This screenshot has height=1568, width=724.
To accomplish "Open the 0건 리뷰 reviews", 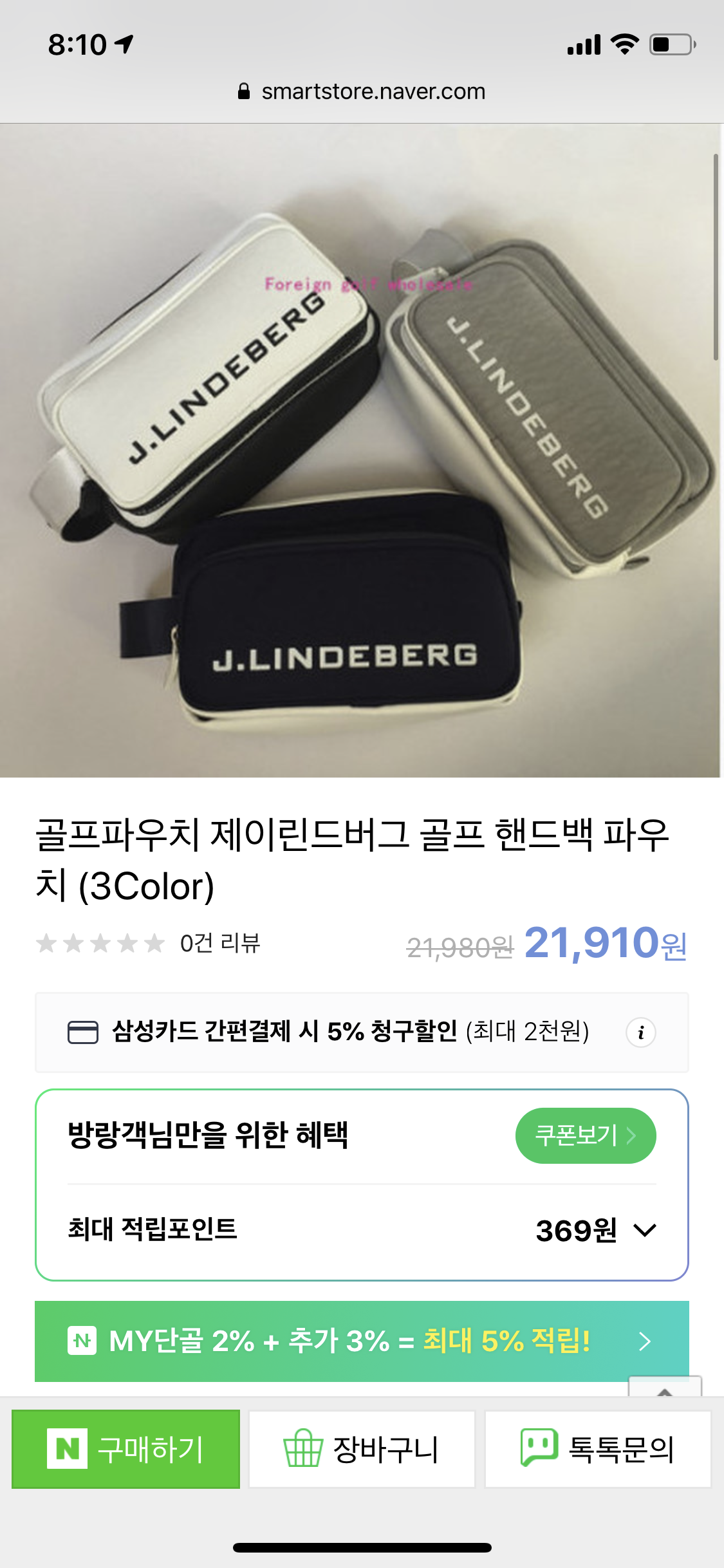I will [219, 944].
